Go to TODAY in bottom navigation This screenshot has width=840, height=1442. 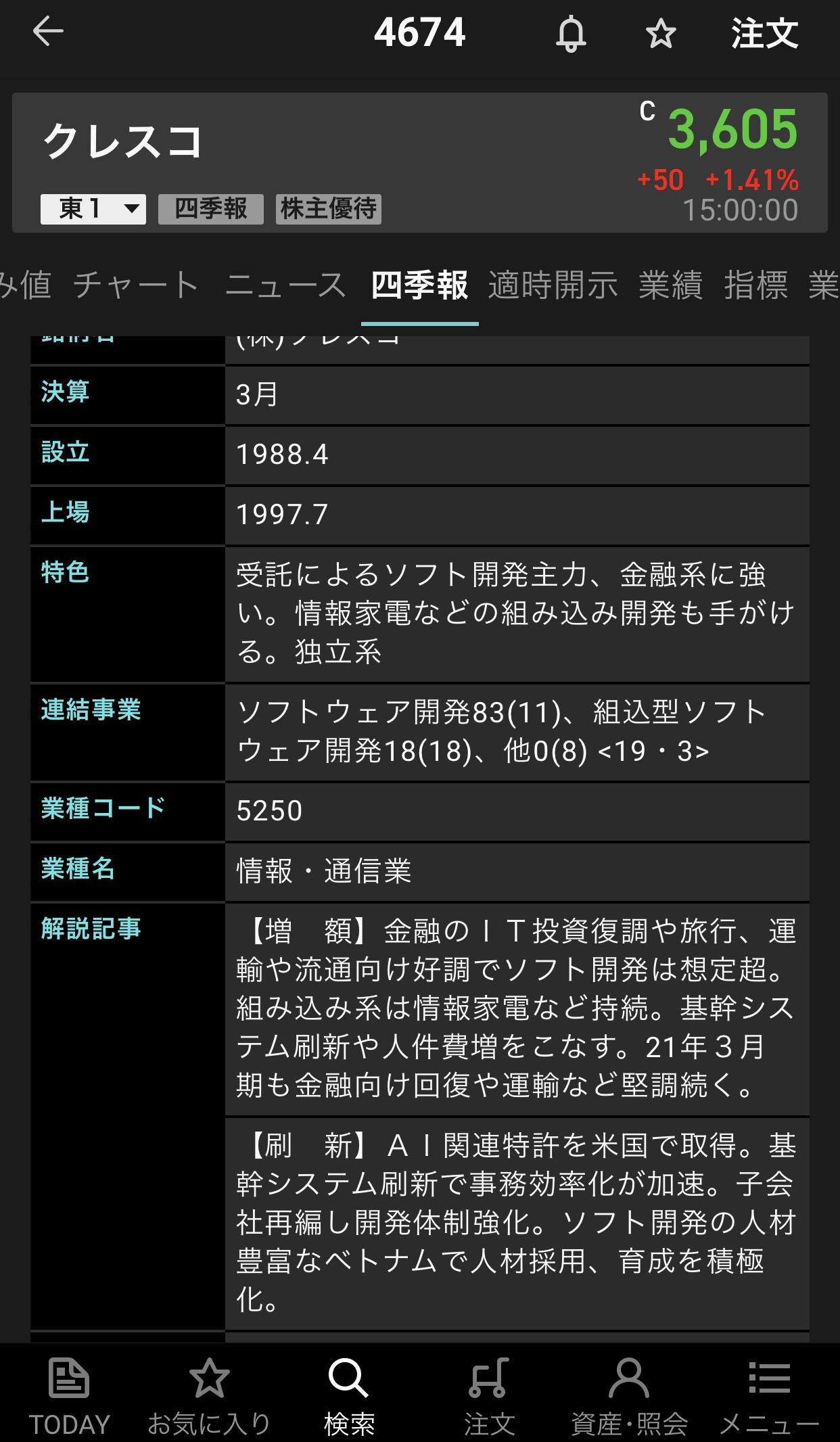[69, 1396]
